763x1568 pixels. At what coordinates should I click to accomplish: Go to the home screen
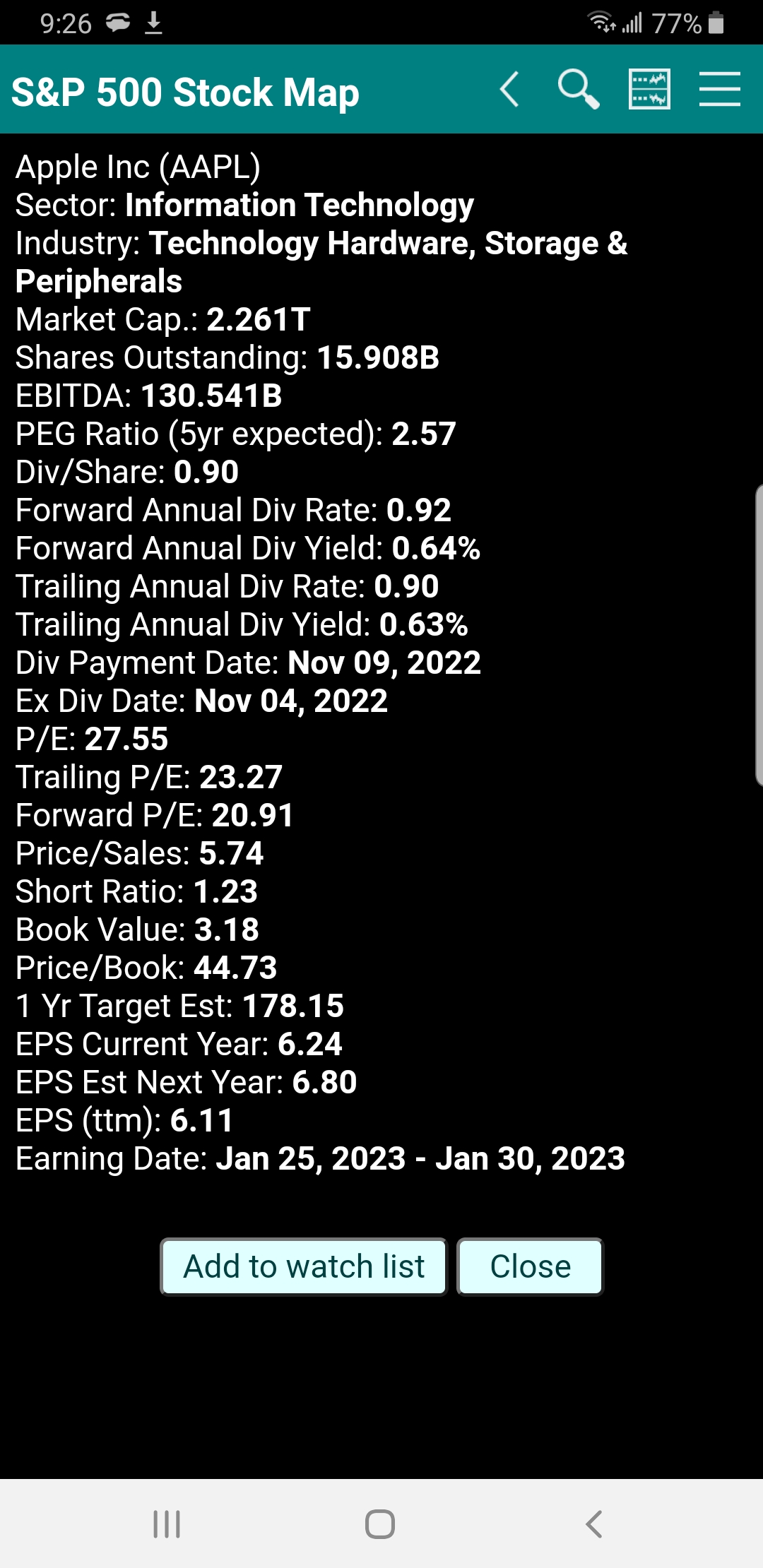point(380,1524)
